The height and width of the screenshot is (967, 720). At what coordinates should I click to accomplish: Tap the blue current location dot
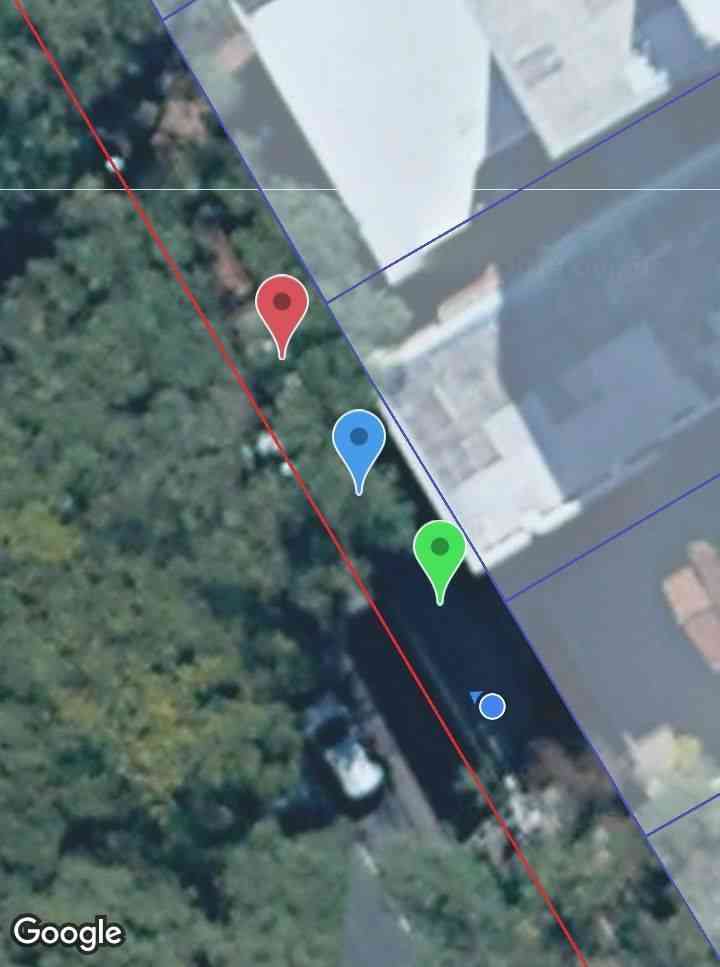(491, 707)
